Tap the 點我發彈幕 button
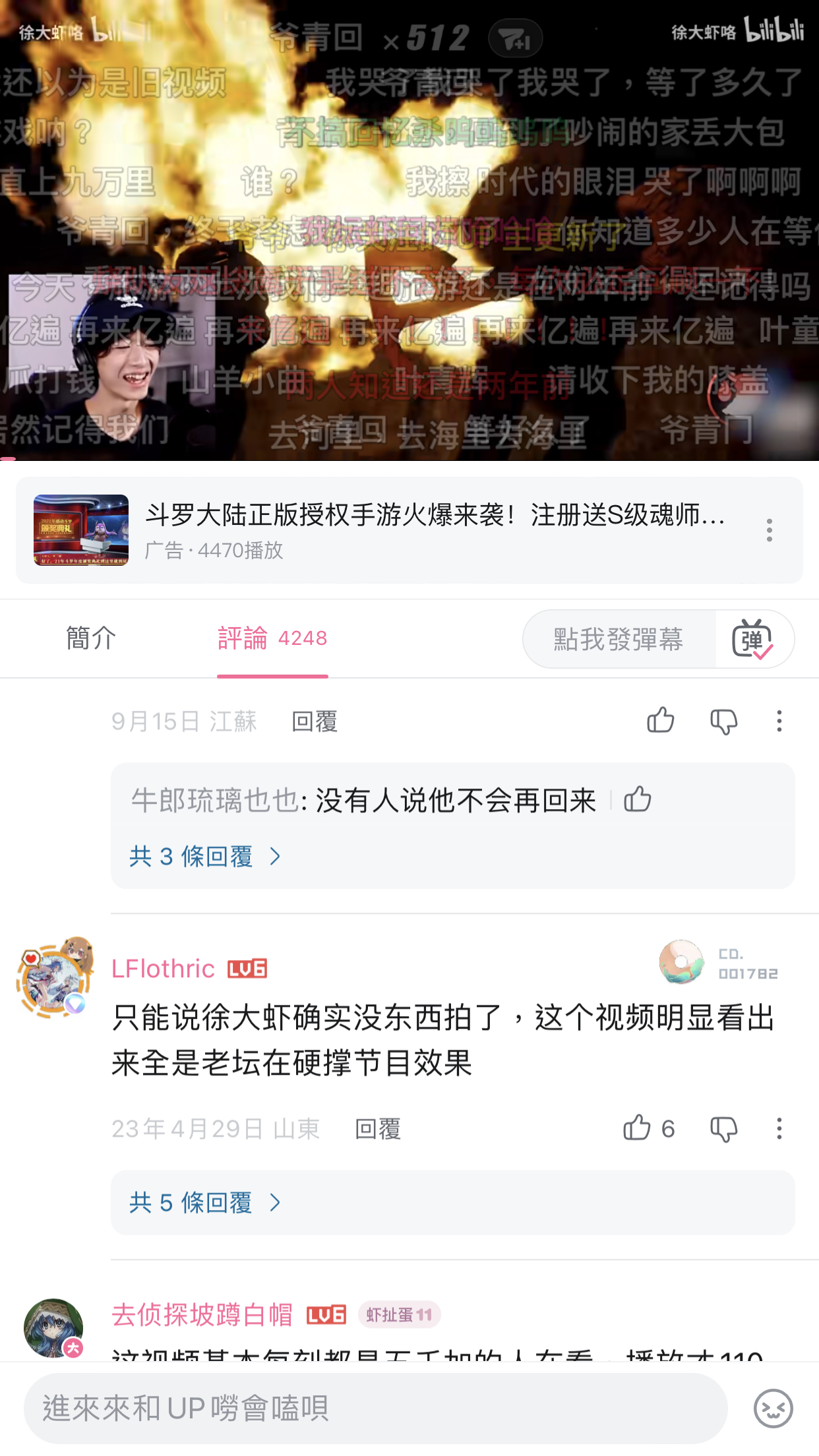The height and width of the screenshot is (1456, 819). [x=618, y=638]
